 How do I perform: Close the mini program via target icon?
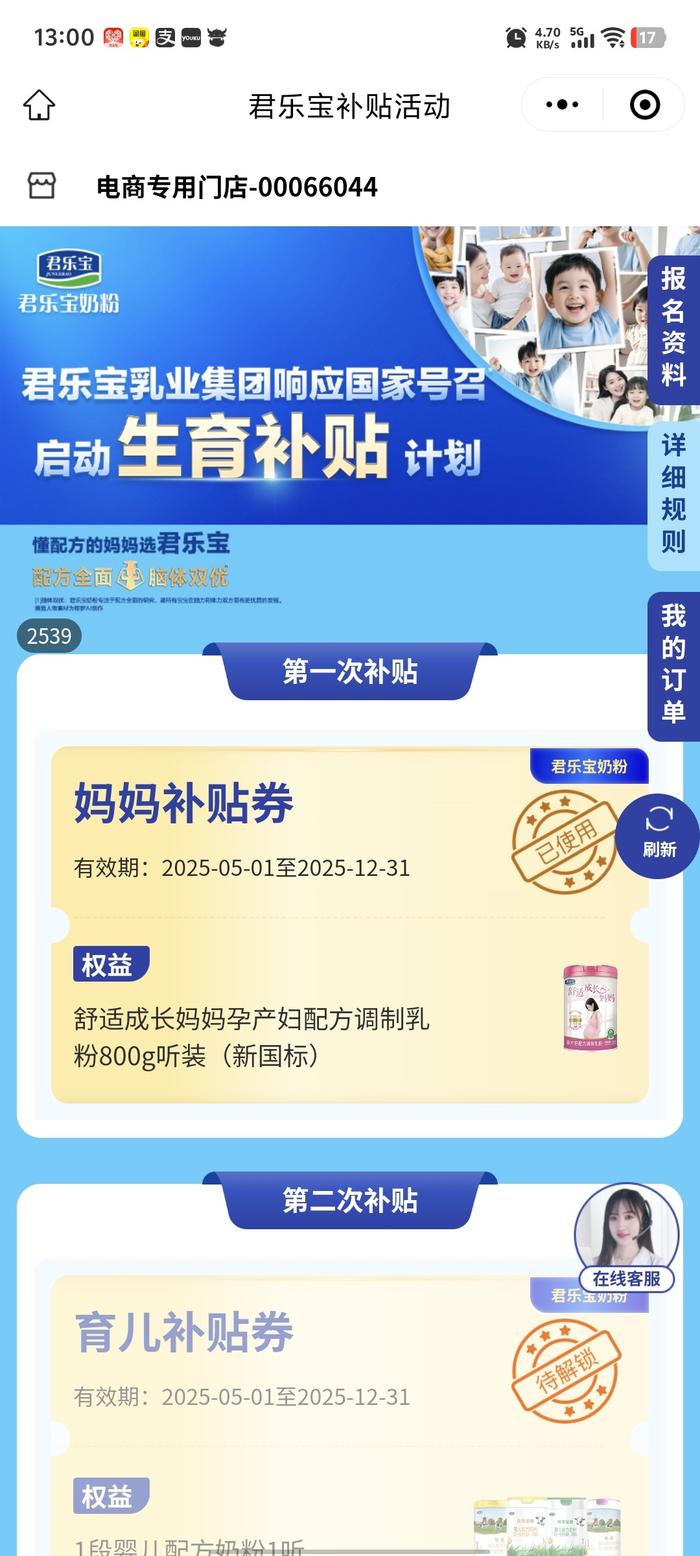pos(645,105)
